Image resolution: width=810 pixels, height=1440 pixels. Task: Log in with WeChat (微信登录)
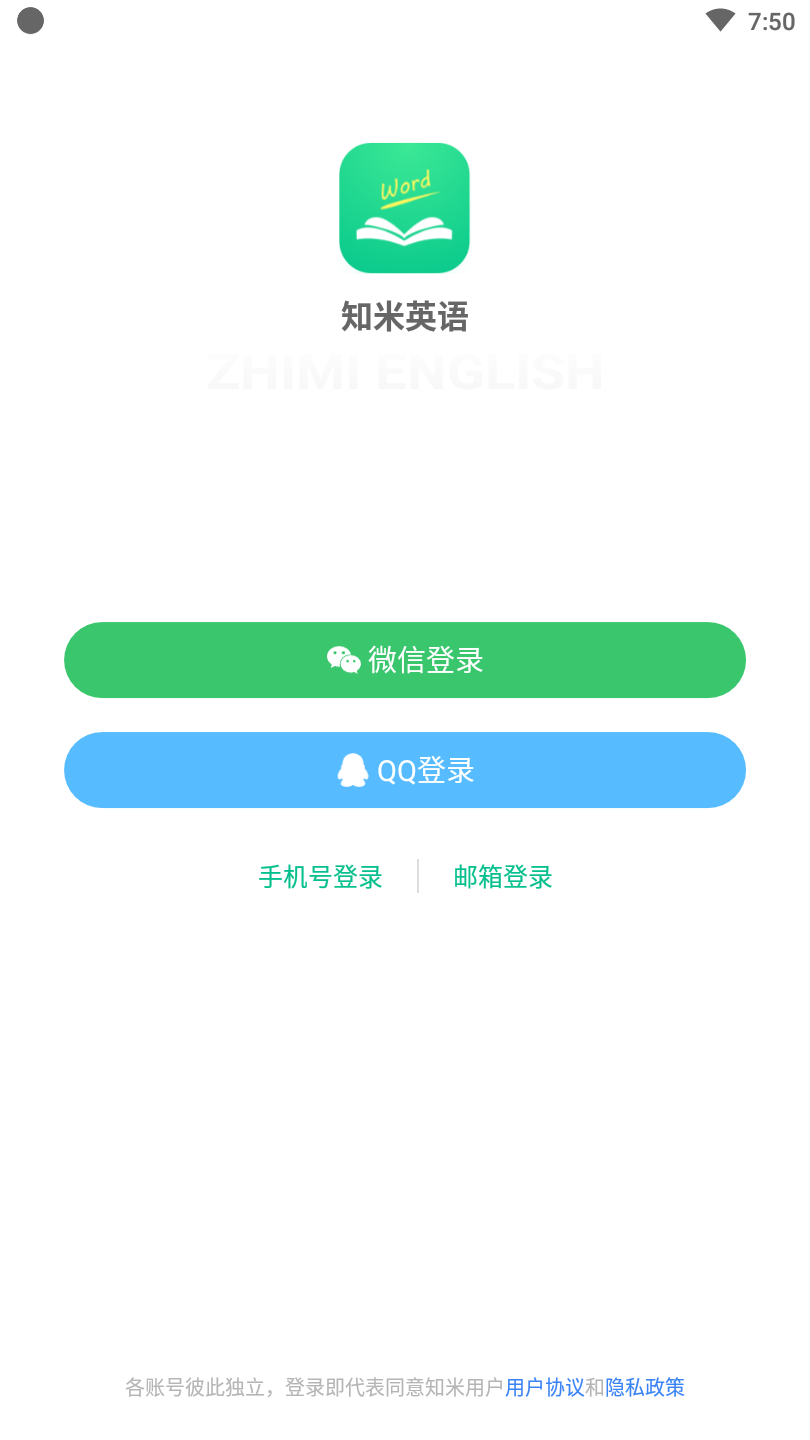(405, 660)
